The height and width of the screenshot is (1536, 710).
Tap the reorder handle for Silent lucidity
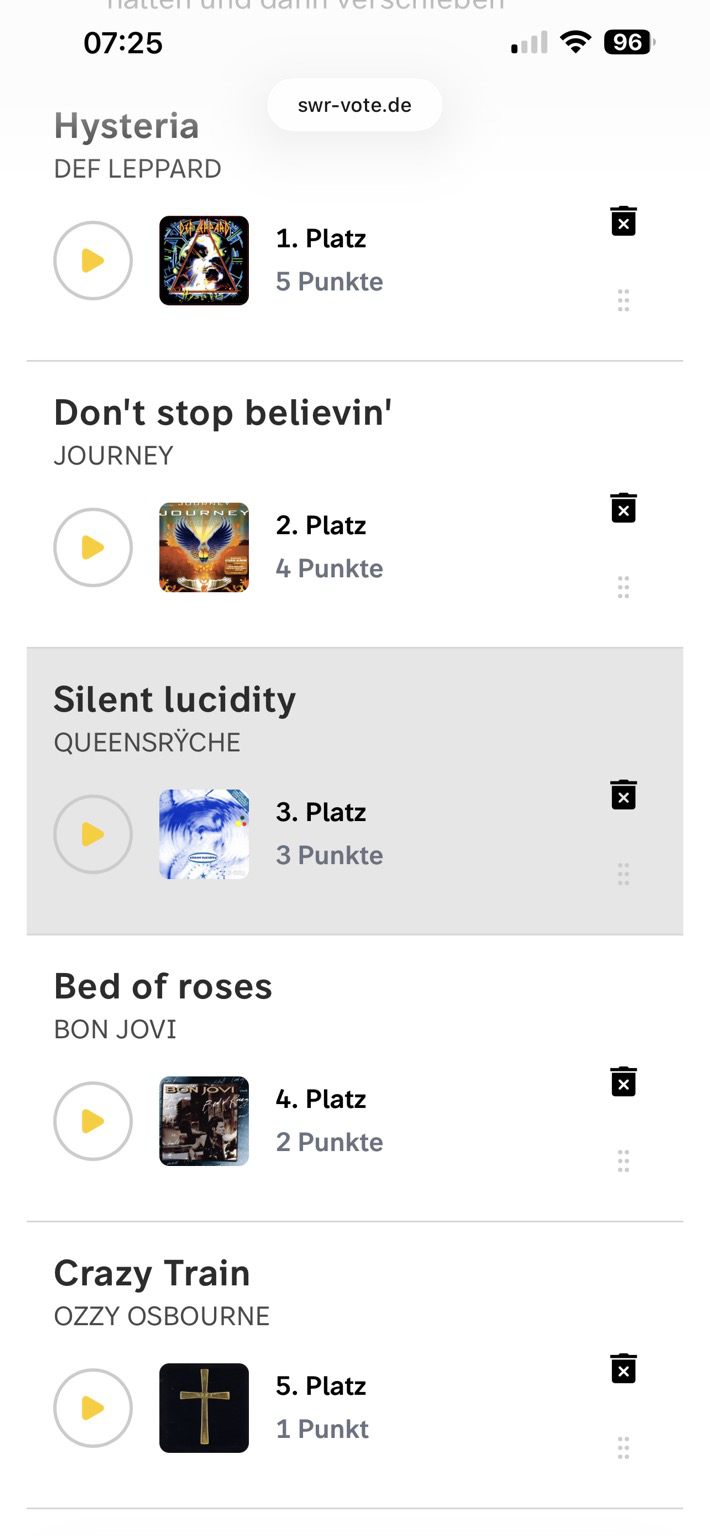point(623,874)
